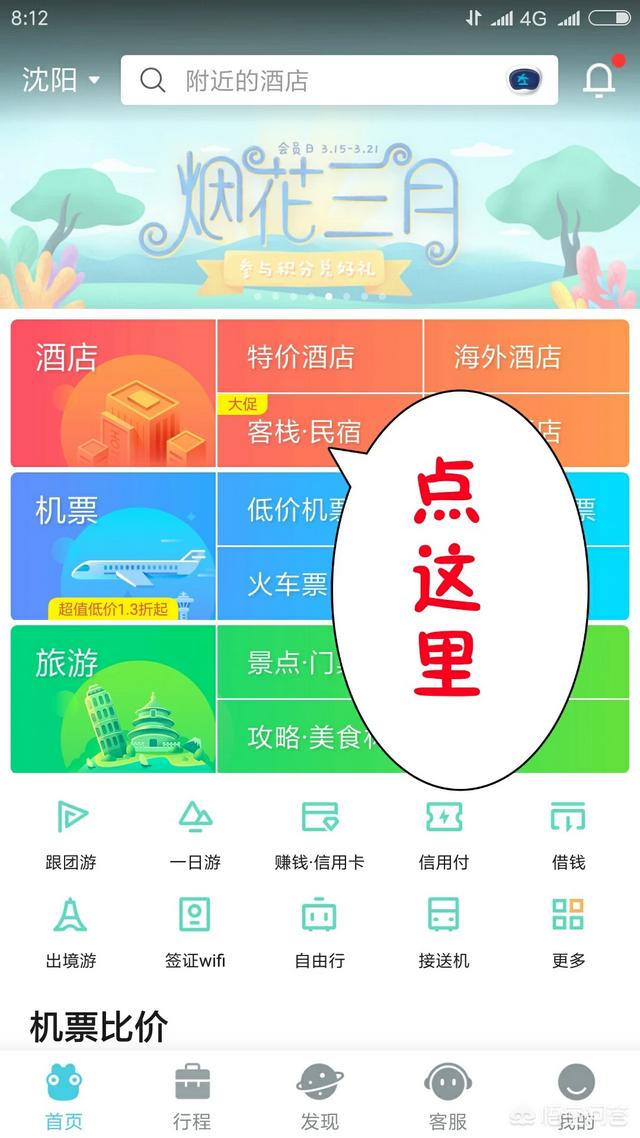Viewport: 640px width, 1138px height.
Task: Open the 沈阳 city selector dropdown
Action: click(x=61, y=80)
